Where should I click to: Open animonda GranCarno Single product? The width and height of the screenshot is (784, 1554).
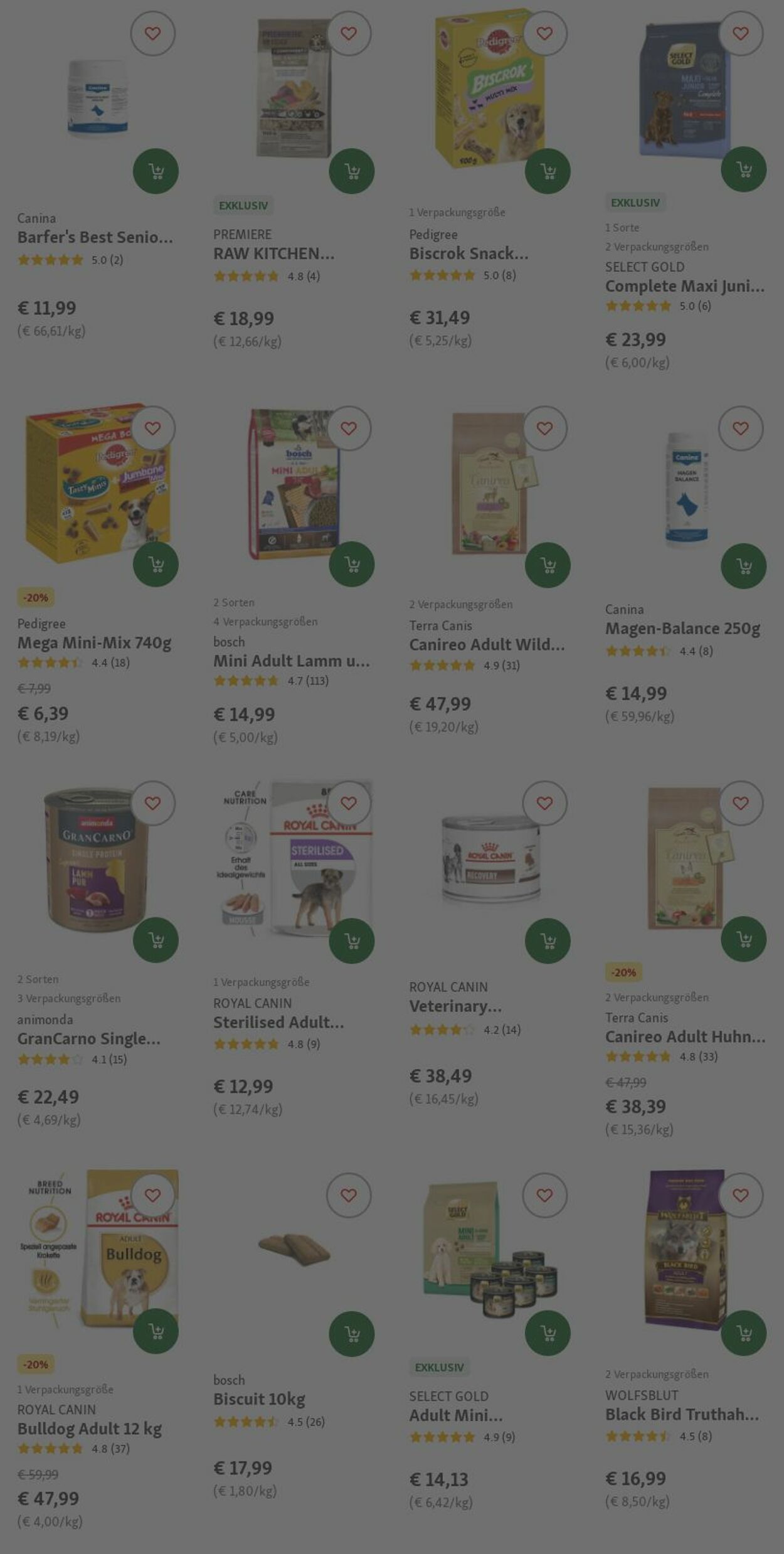(88, 1038)
